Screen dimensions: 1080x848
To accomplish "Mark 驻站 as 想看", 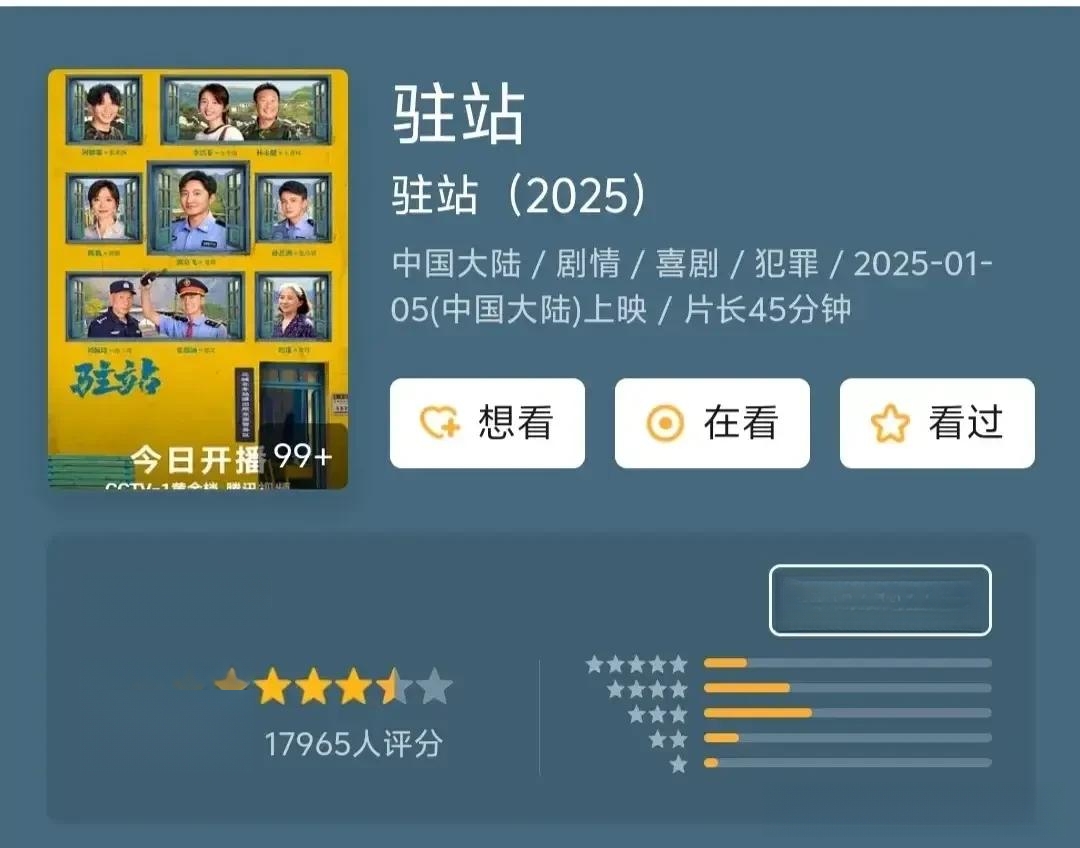I will click(487, 423).
